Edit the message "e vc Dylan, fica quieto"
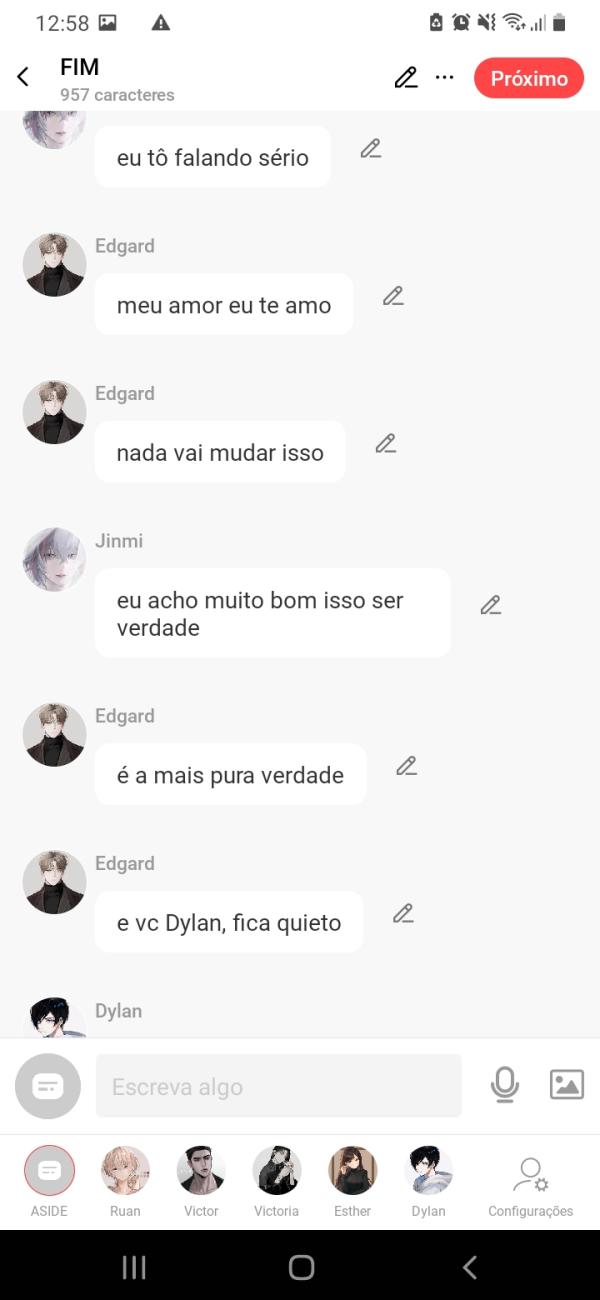This screenshot has height=1300, width=600. tap(403, 913)
